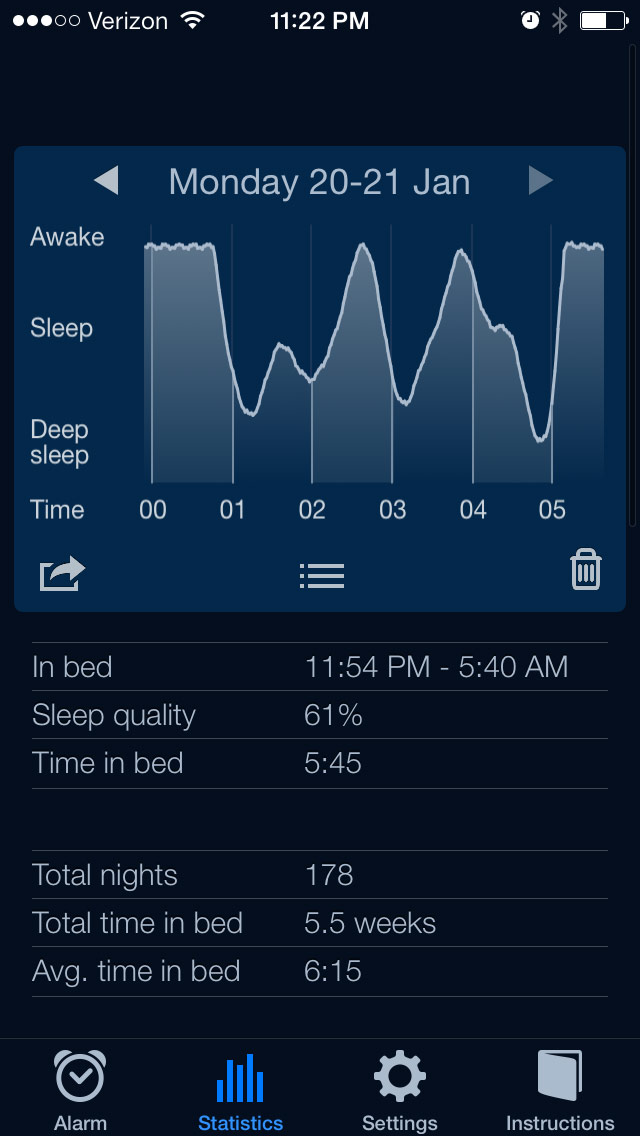Open the list view of nights
The width and height of the screenshot is (640, 1136).
[x=321, y=575]
